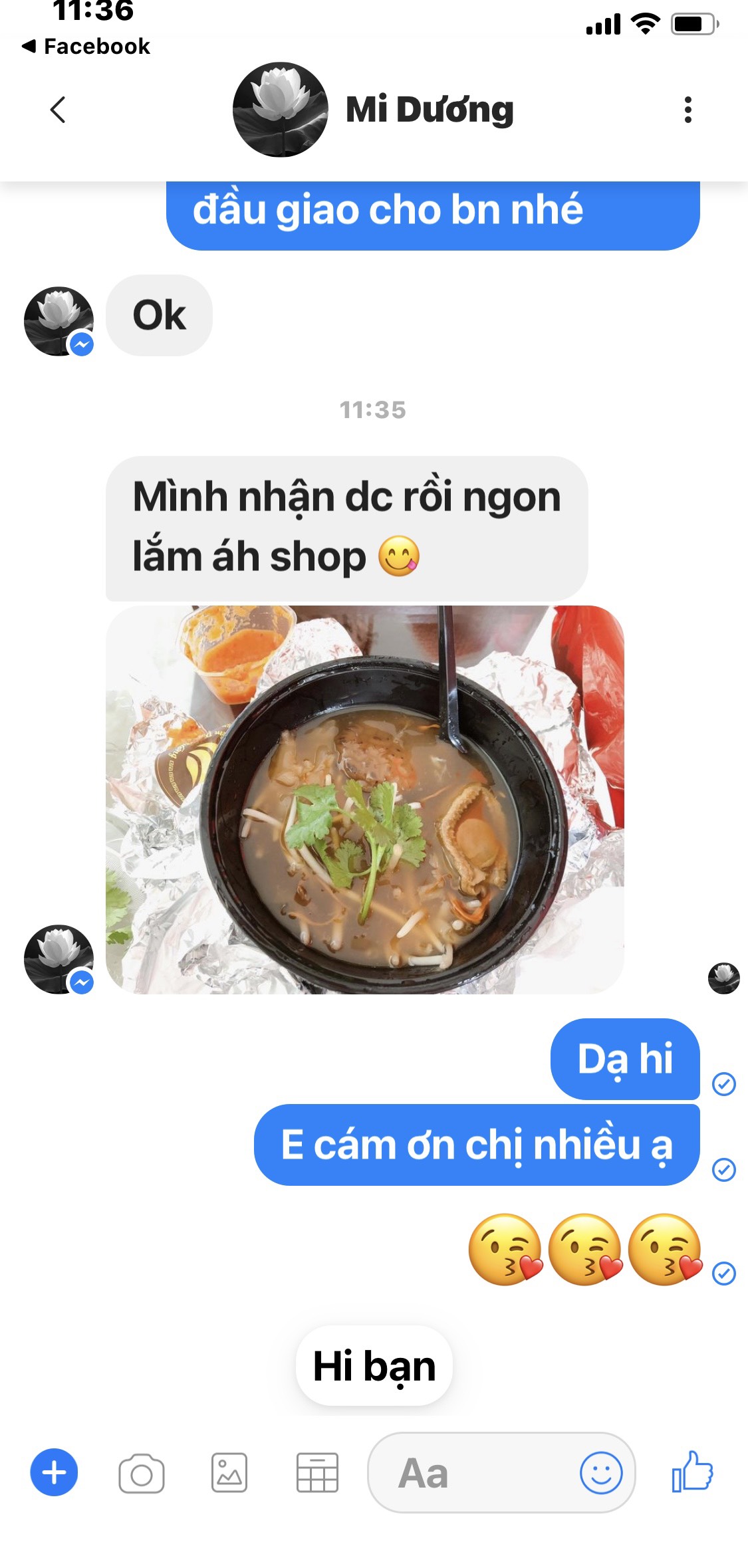Open the camera to take a photo
This screenshot has height=1568, width=748.
(142, 1474)
